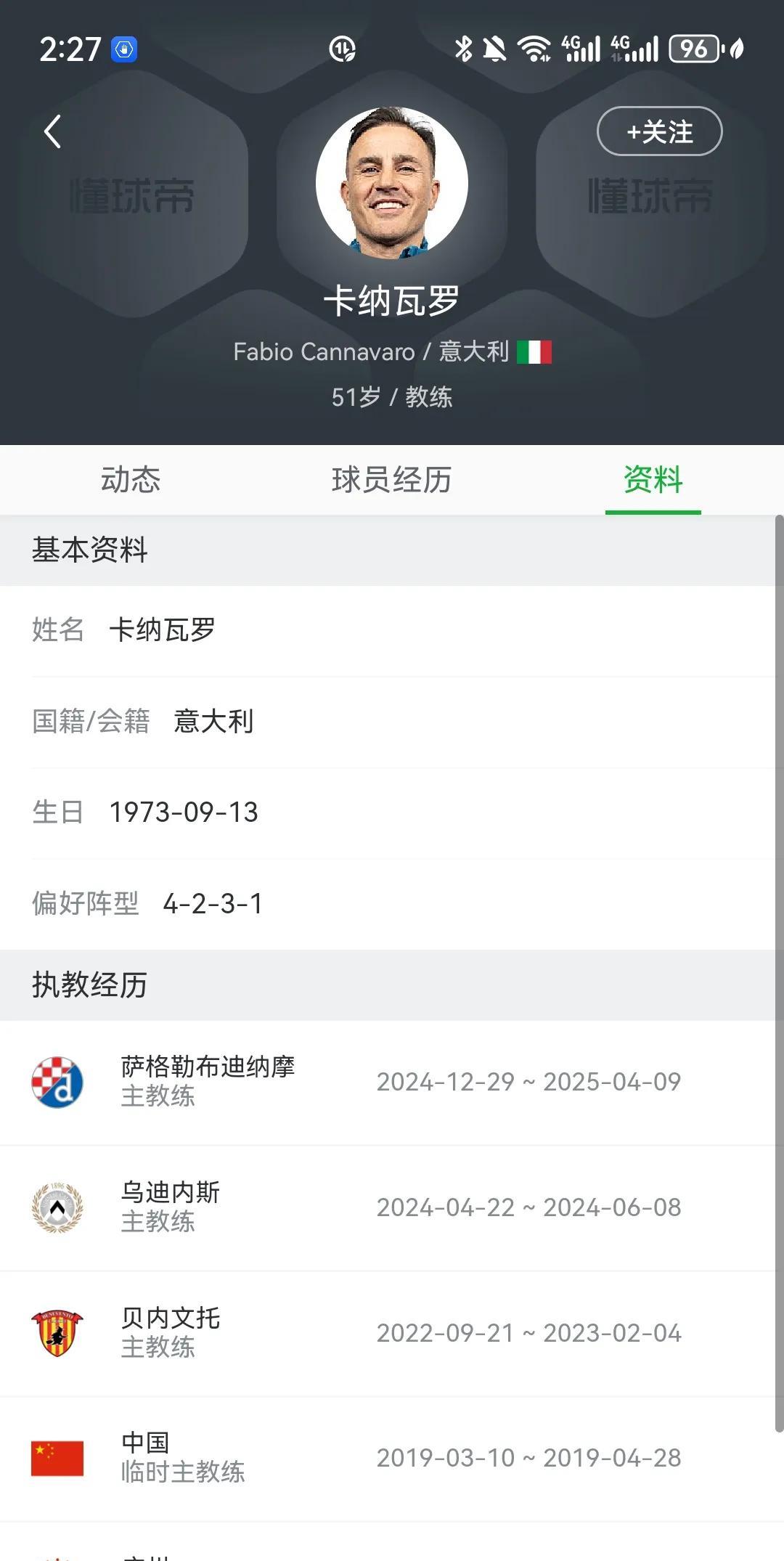Switch to the 球员经历 tab
Screen dimensions: 784x1561
(x=392, y=480)
